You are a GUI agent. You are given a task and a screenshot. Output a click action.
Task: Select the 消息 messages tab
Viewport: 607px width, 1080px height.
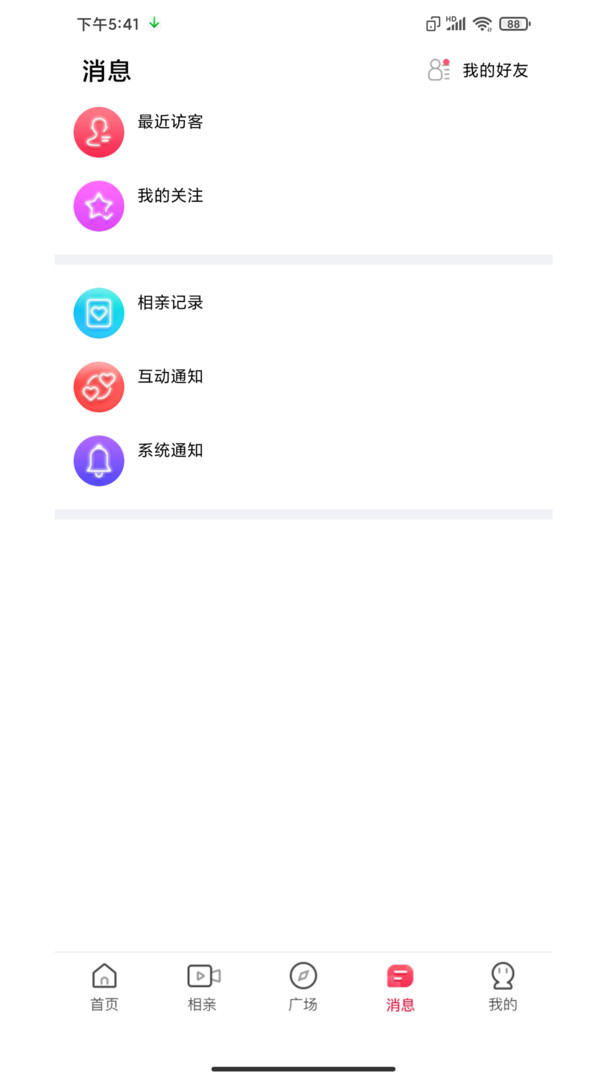400,986
